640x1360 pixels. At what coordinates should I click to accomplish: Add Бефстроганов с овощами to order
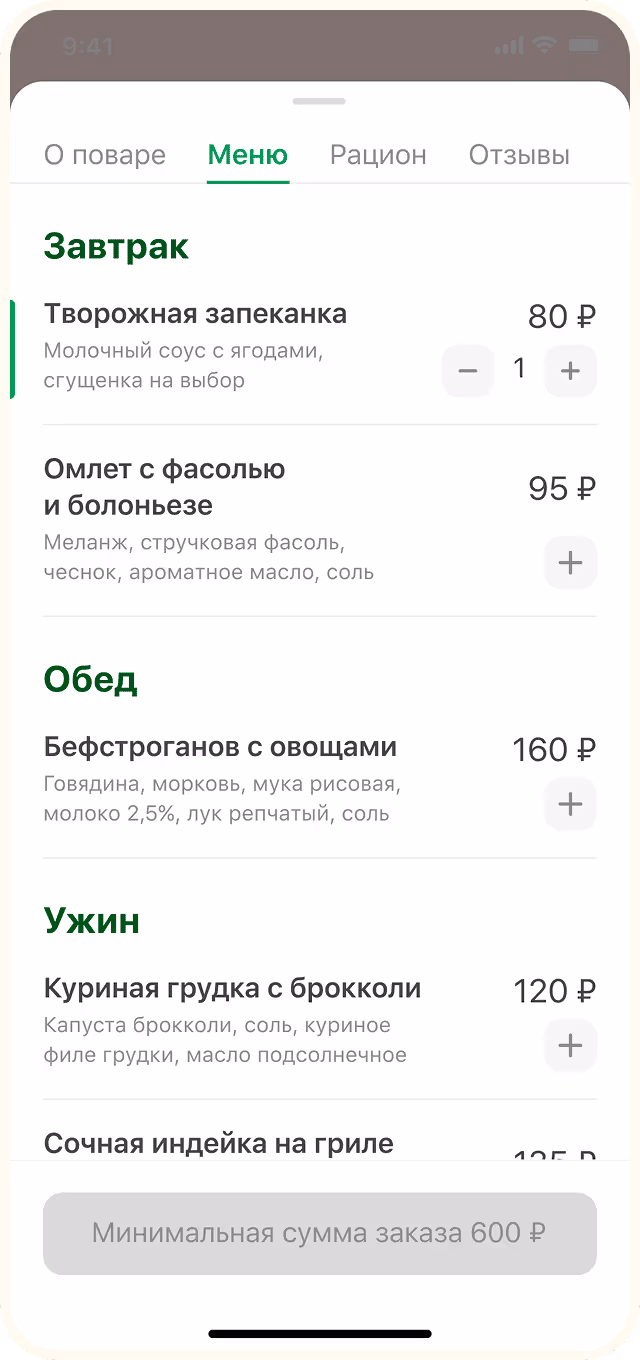pos(570,804)
